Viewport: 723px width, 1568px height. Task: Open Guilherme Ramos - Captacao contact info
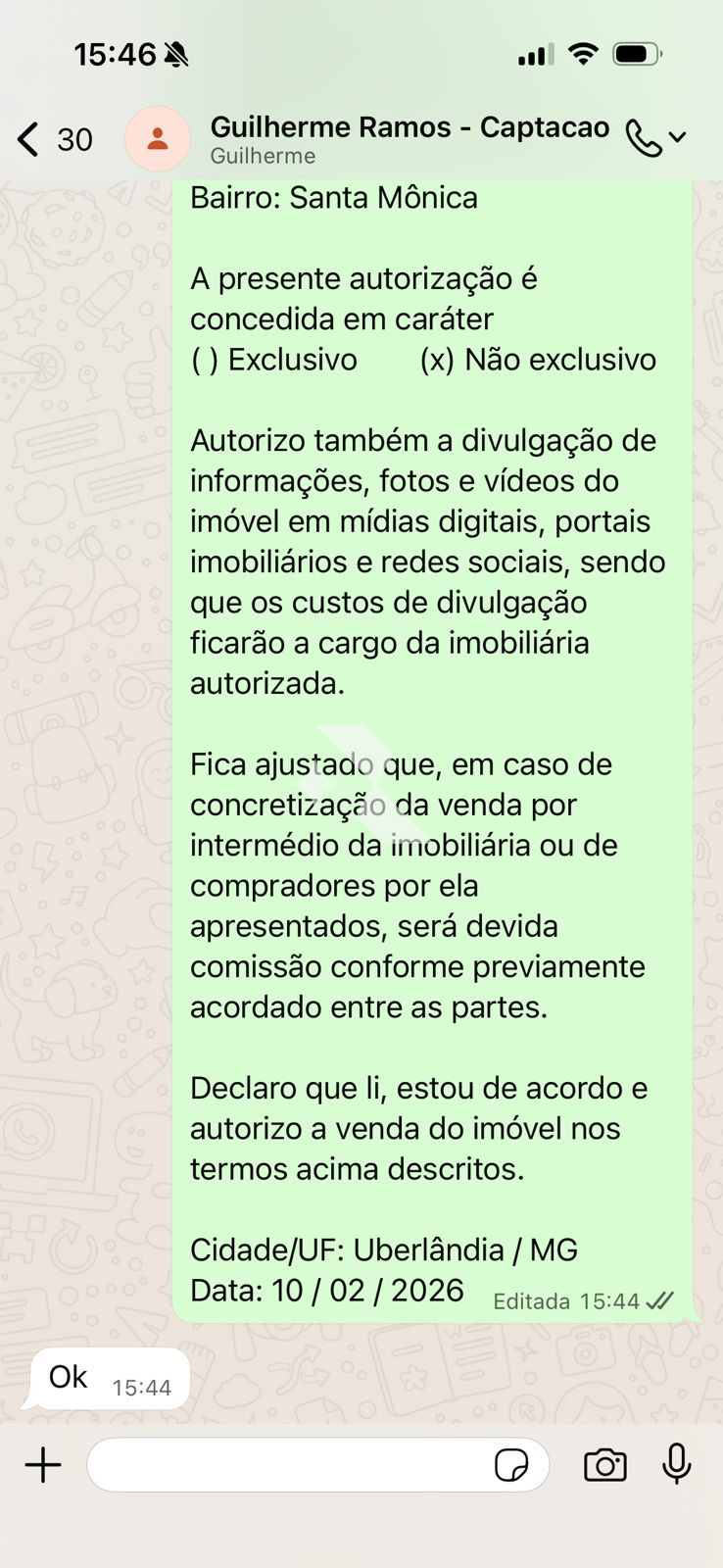[410, 138]
